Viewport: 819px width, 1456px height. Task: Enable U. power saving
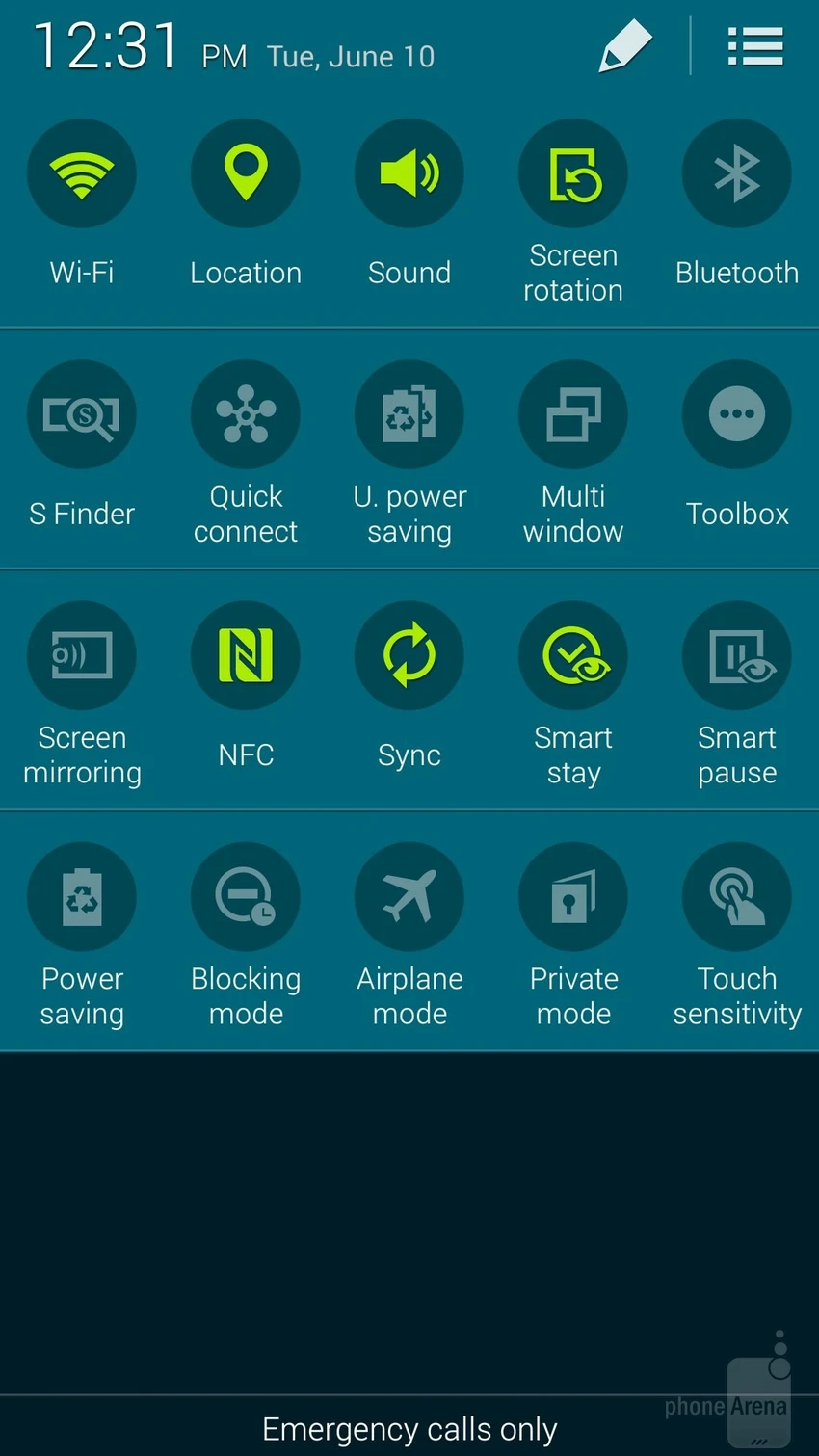(x=409, y=414)
